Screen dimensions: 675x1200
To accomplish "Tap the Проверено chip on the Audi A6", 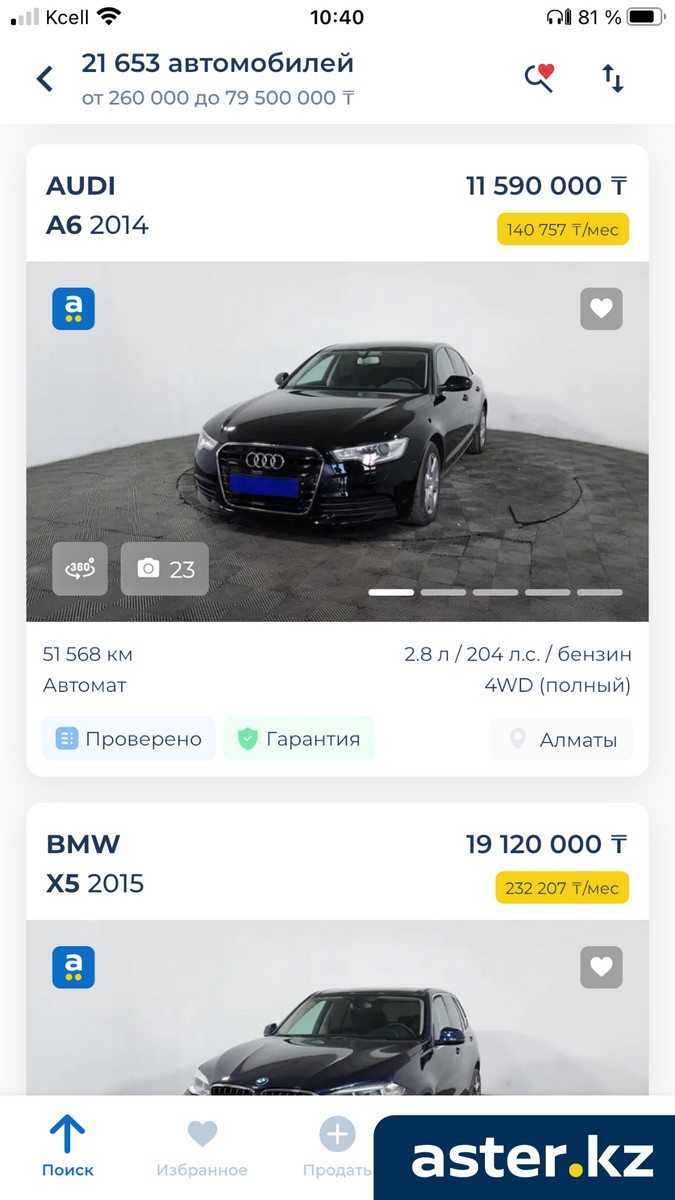I will 129,739.
